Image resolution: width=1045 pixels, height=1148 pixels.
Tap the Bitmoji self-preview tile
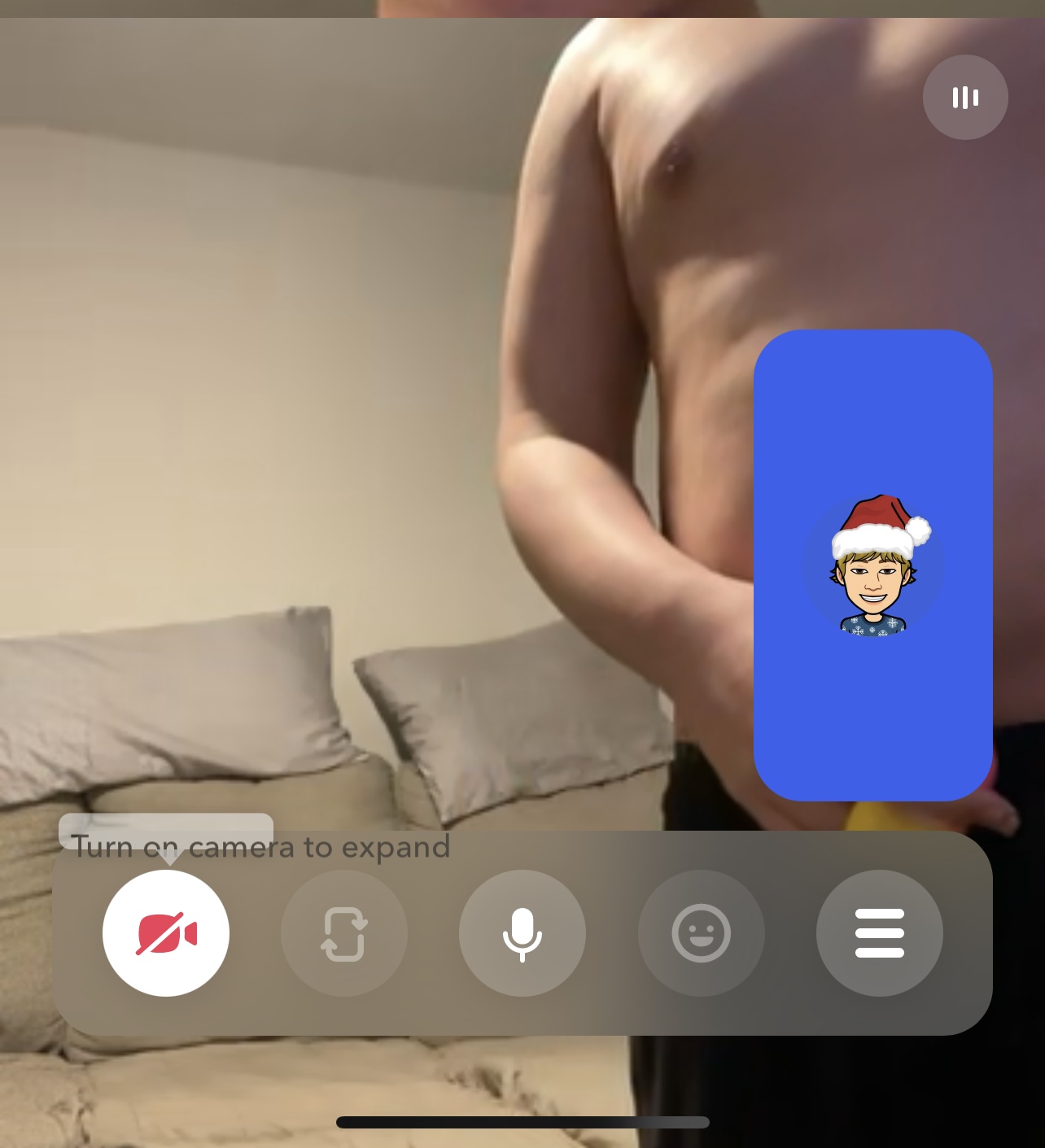click(x=872, y=565)
